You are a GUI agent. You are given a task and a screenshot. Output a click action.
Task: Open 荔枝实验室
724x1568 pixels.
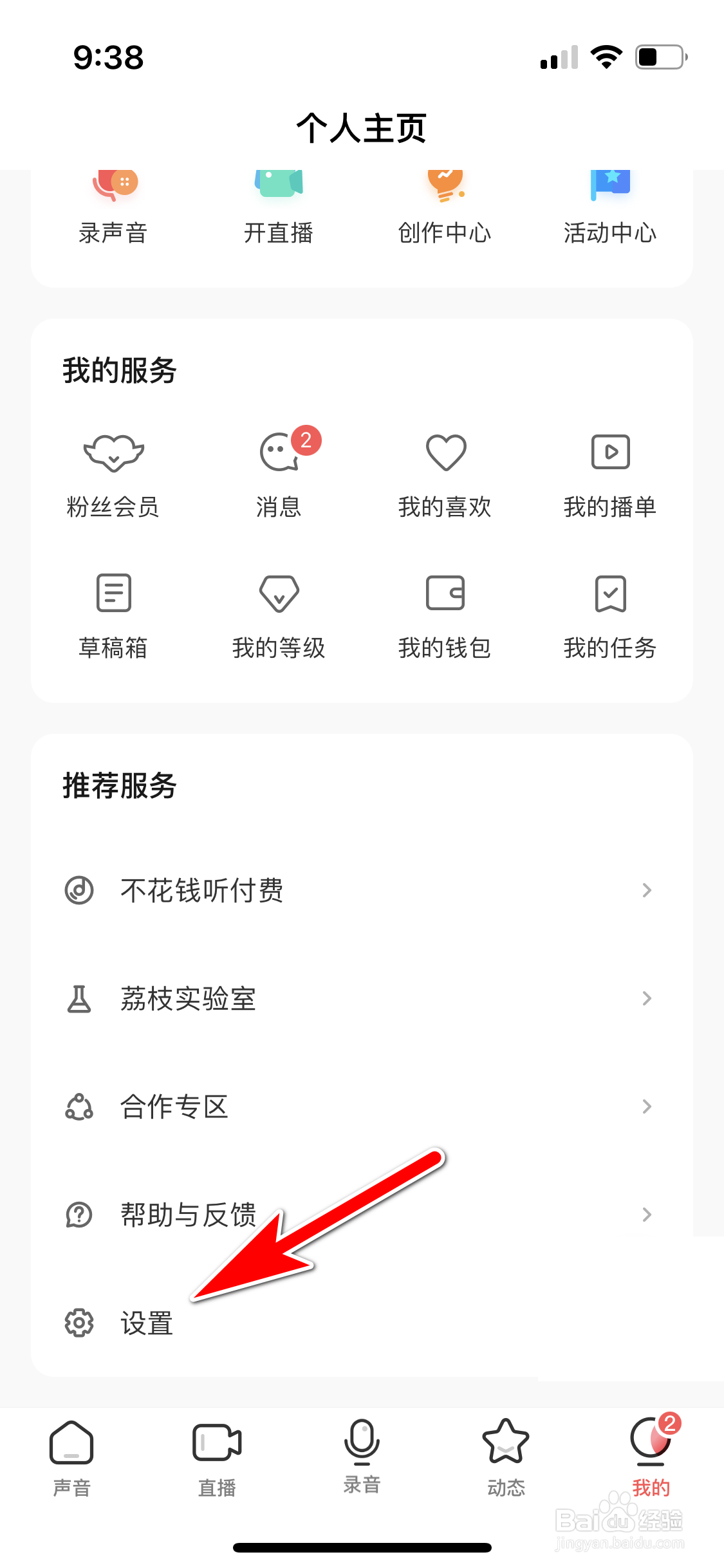pos(362,998)
